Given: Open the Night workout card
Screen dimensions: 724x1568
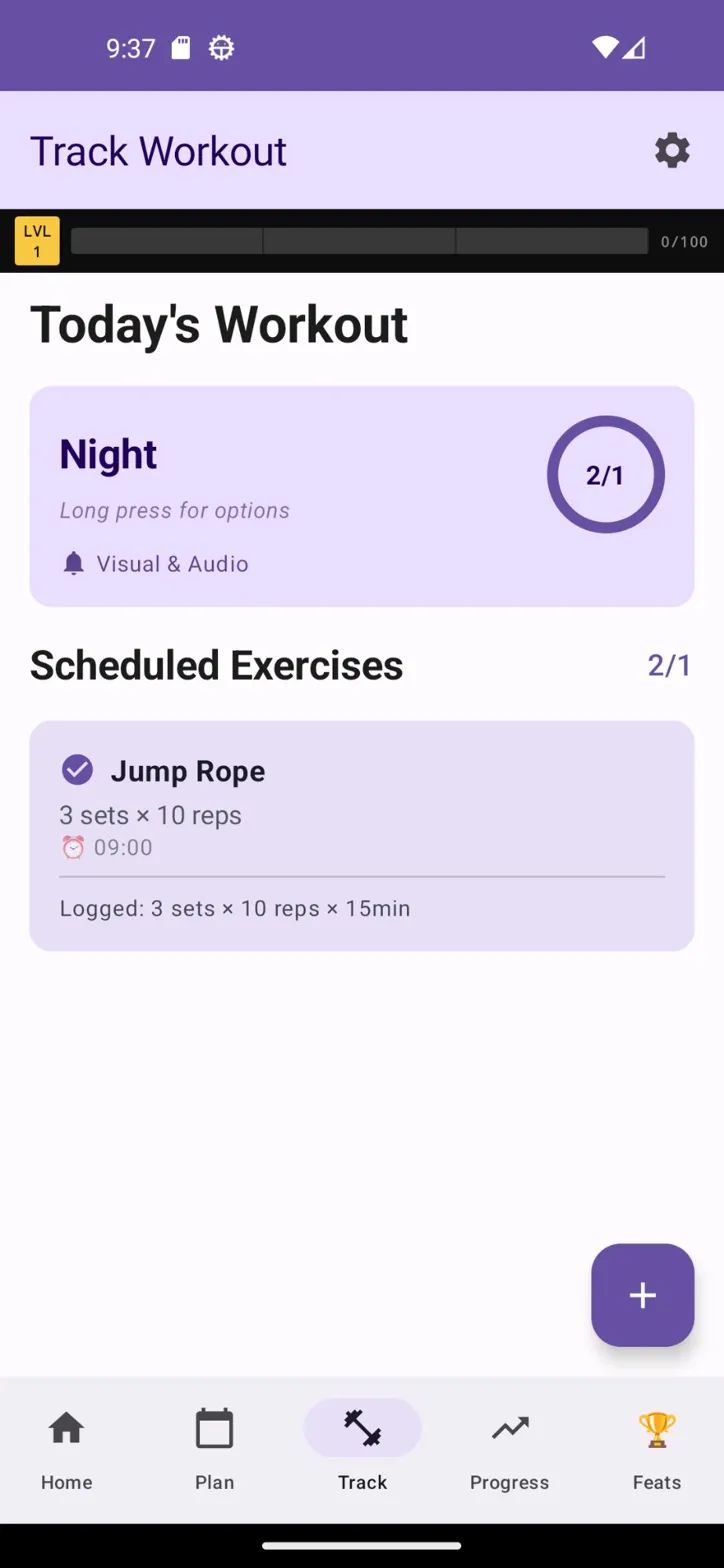Looking at the screenshot, I should coord(300,496).
